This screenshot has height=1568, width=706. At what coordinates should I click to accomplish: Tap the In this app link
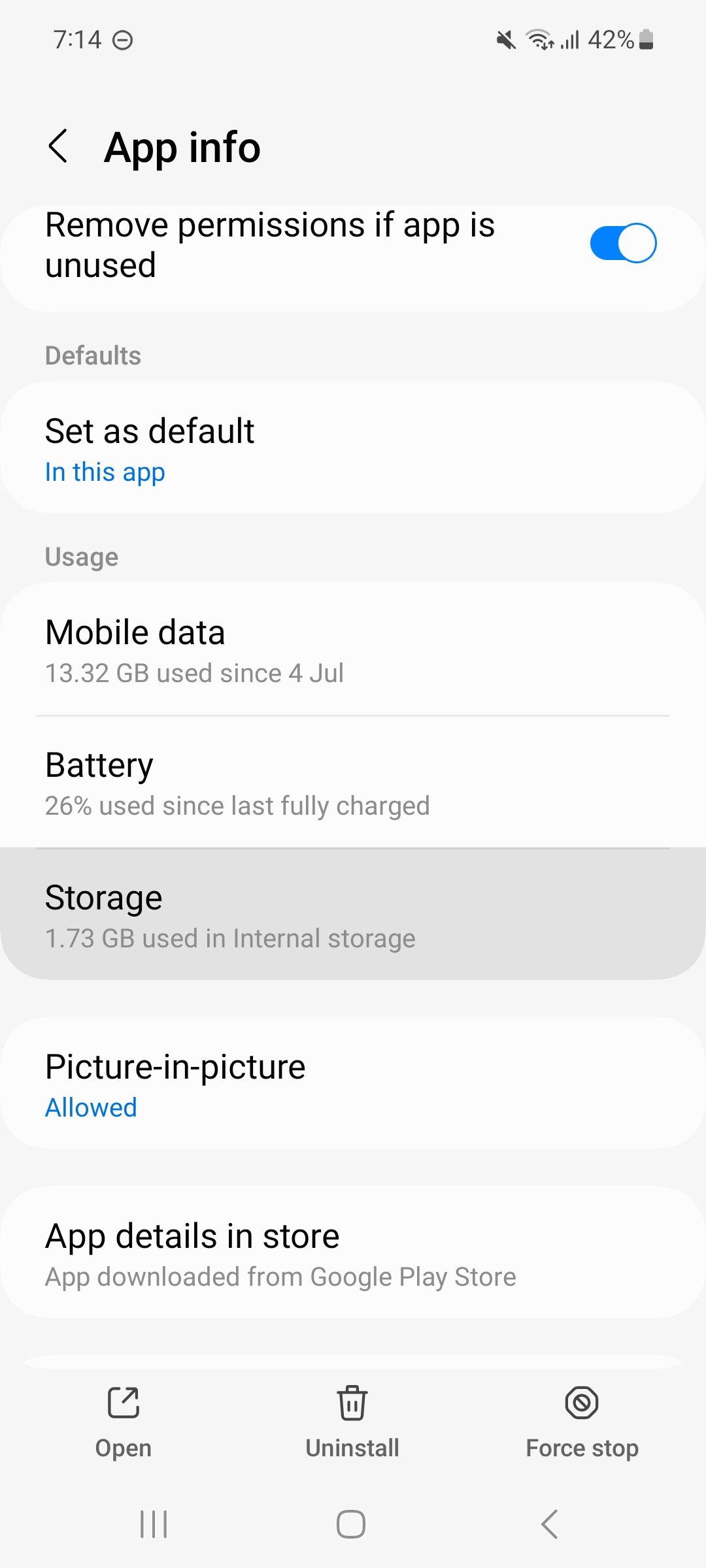[105, 472]
